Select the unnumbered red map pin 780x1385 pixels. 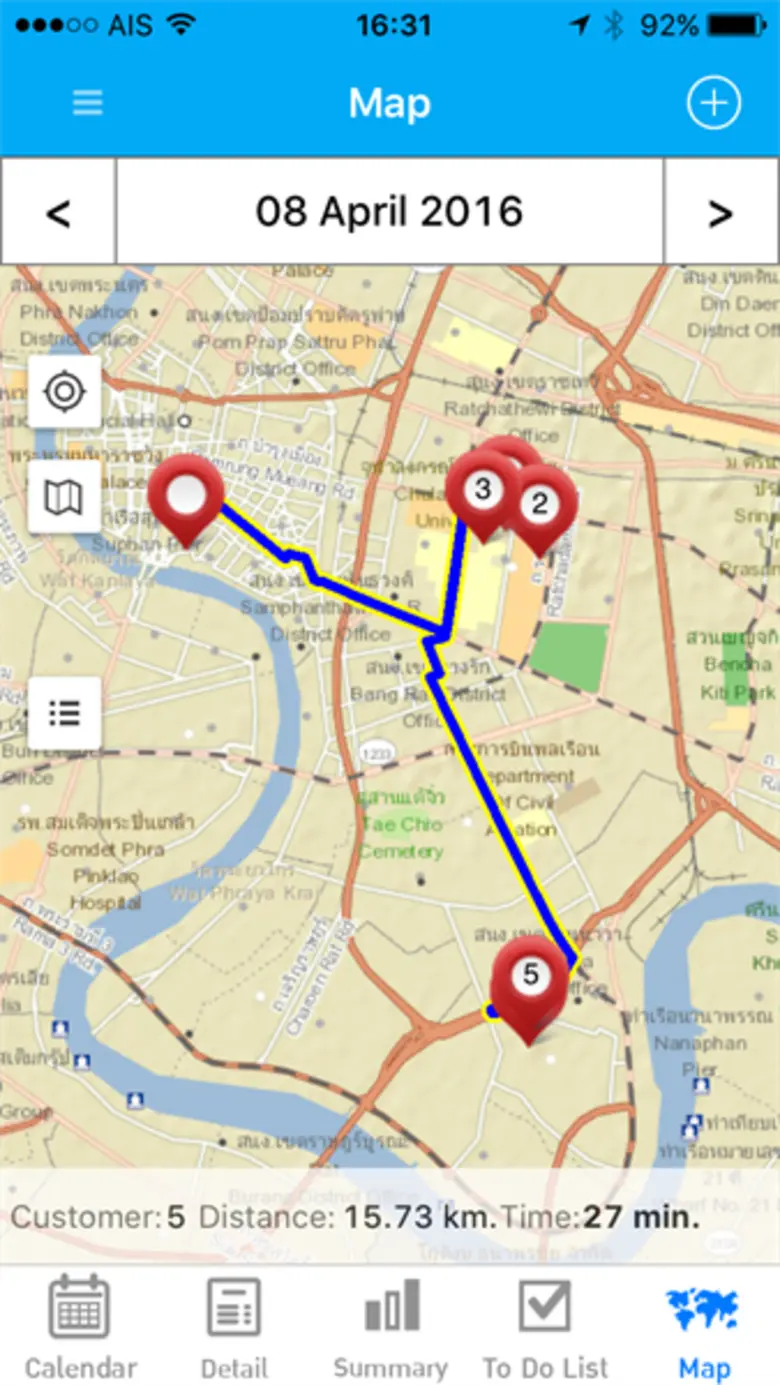186,495
